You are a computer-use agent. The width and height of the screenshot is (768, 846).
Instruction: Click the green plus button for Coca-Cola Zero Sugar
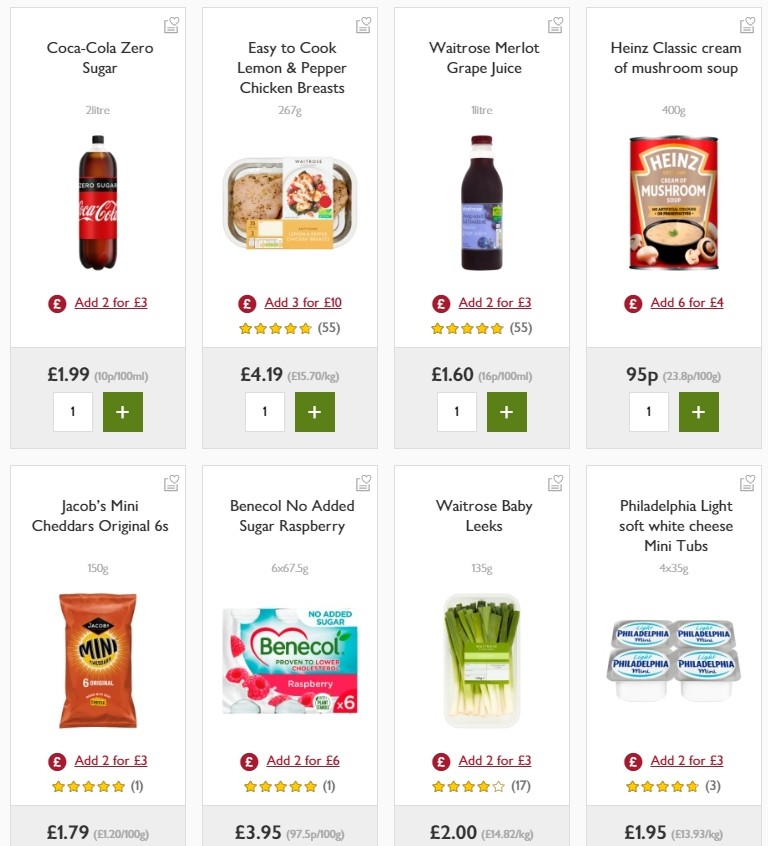(x=123, y=411)
